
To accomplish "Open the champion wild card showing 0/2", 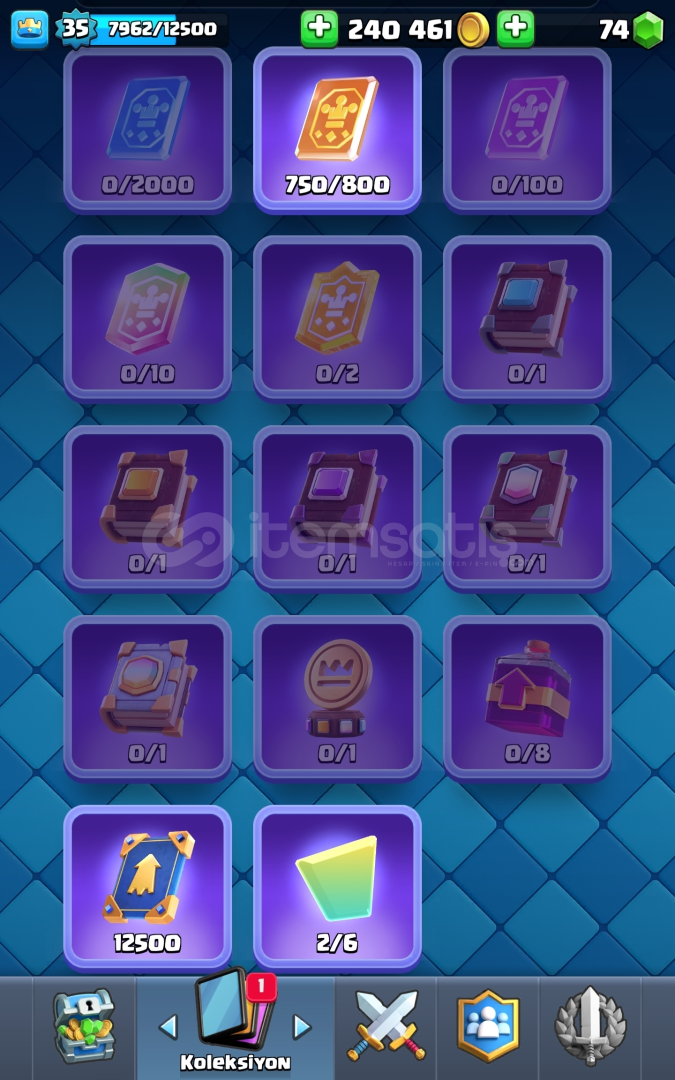I will [337, 318].
